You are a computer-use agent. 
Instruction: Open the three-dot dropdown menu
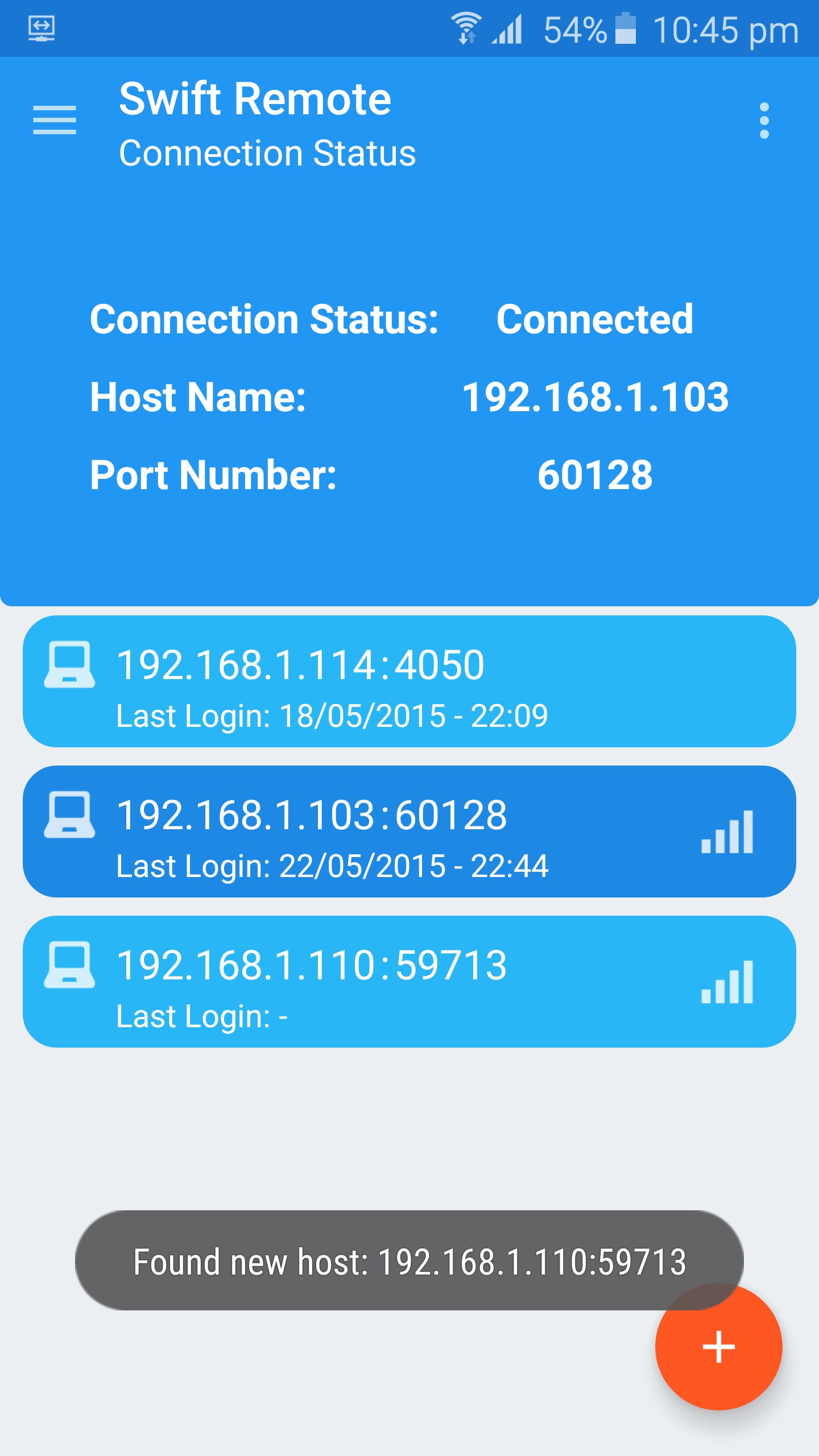tap(764, 121)
